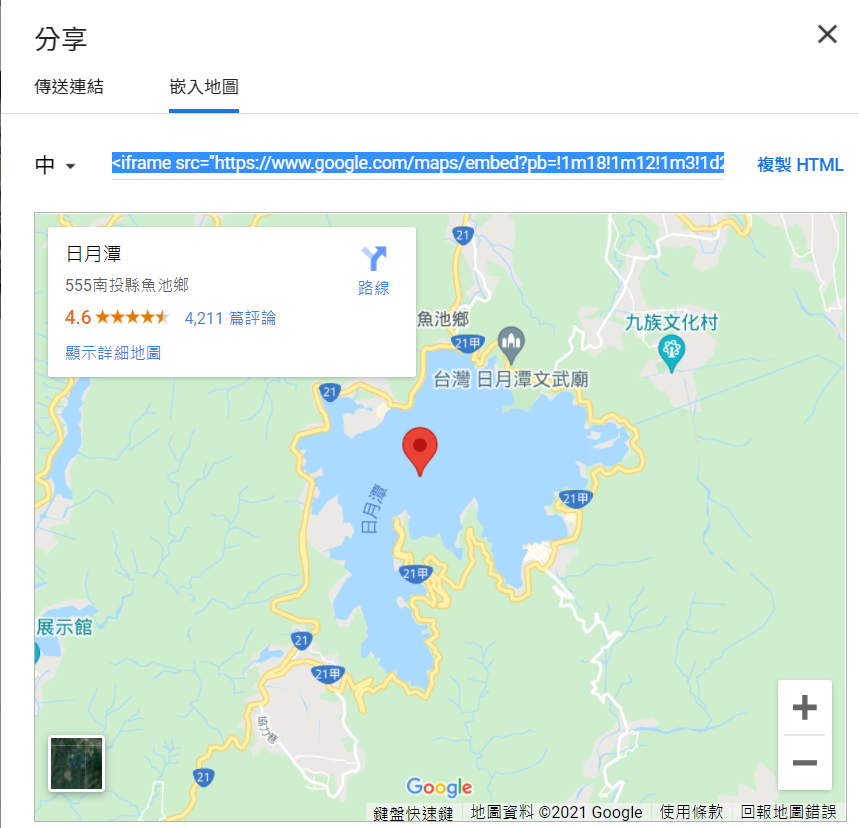Open the 使用條款 terms link
The image size is (859, 828).
[691, 812]
